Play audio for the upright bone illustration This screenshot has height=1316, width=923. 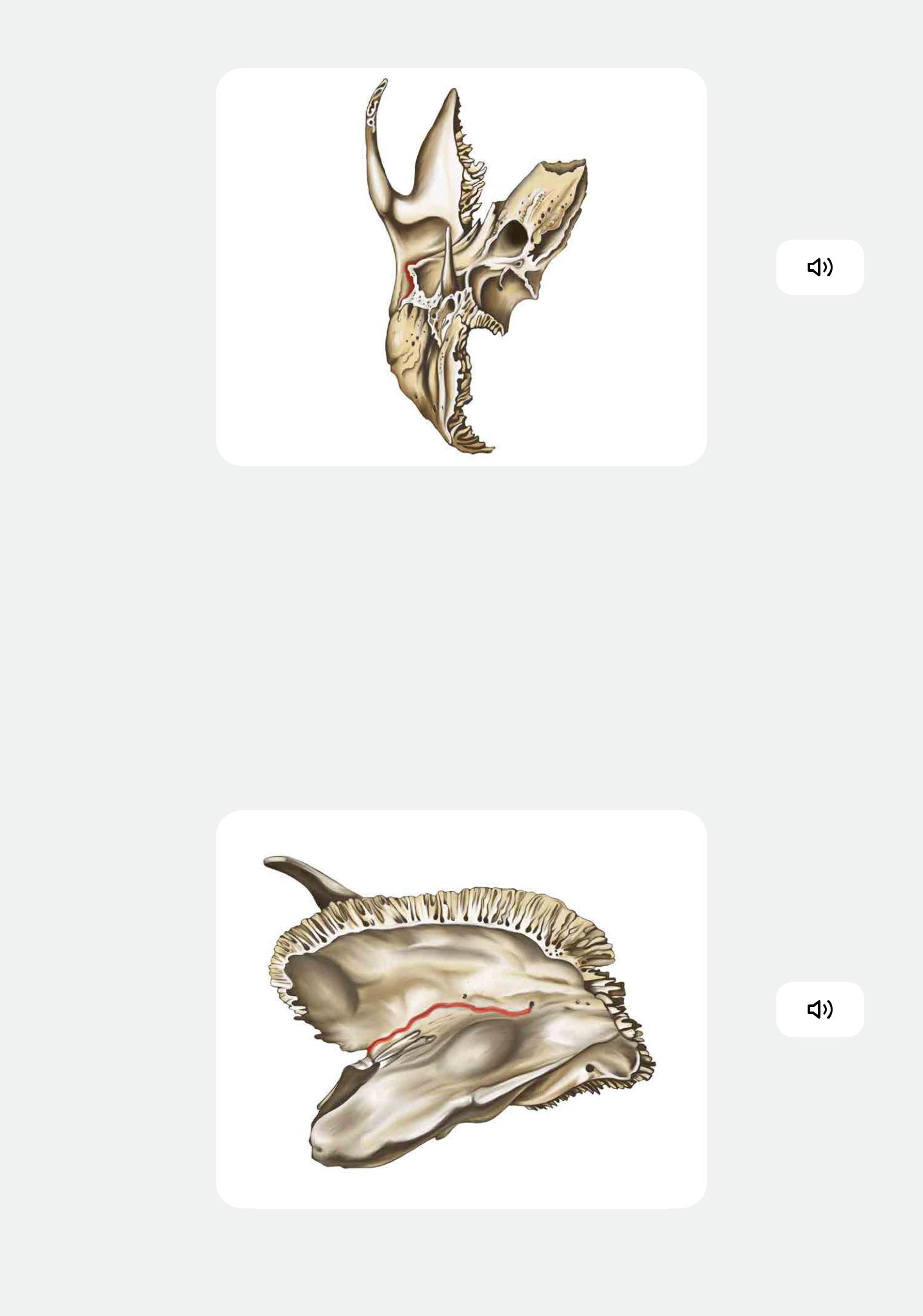pyautogui.click(x=819, y=267)
